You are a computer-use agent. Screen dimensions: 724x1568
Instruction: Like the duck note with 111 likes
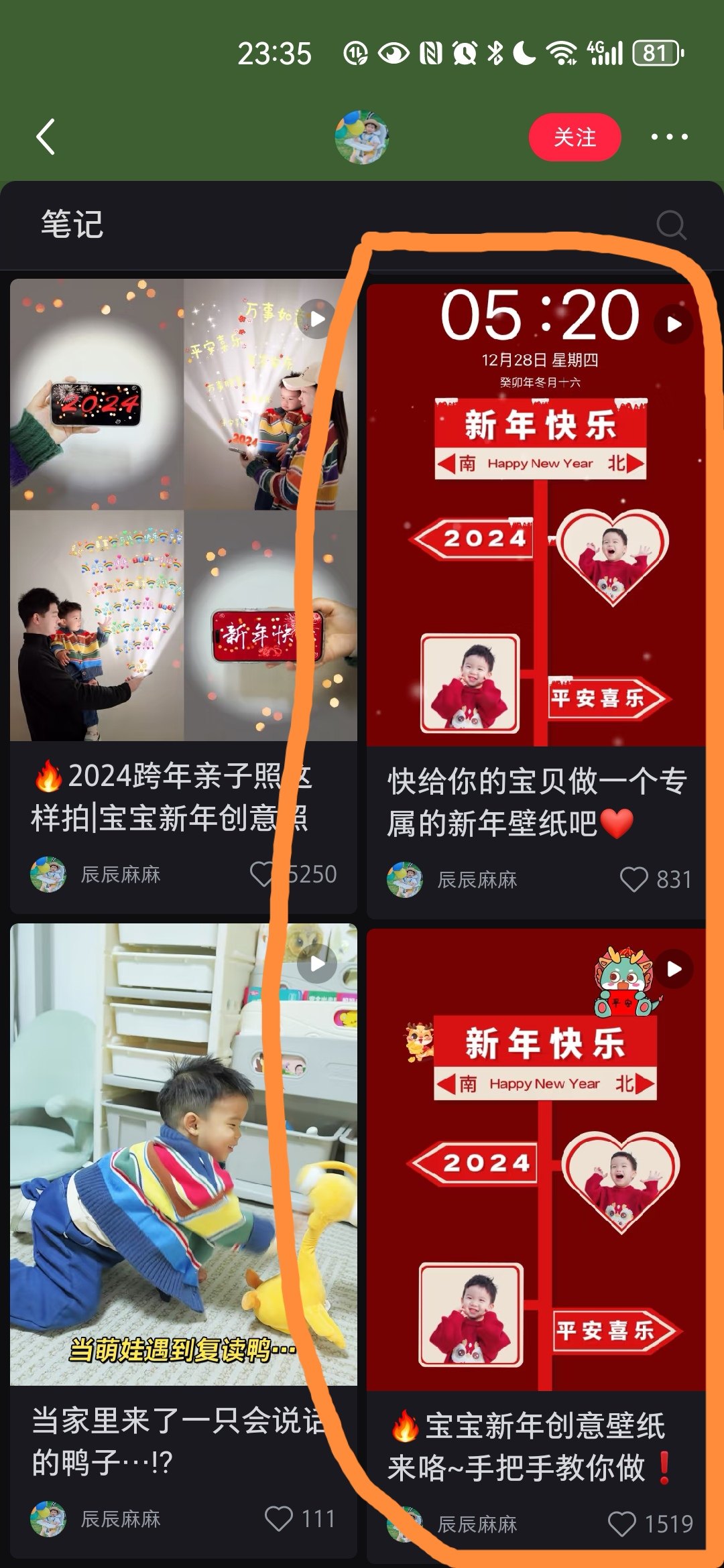(x=279, y=1518)
